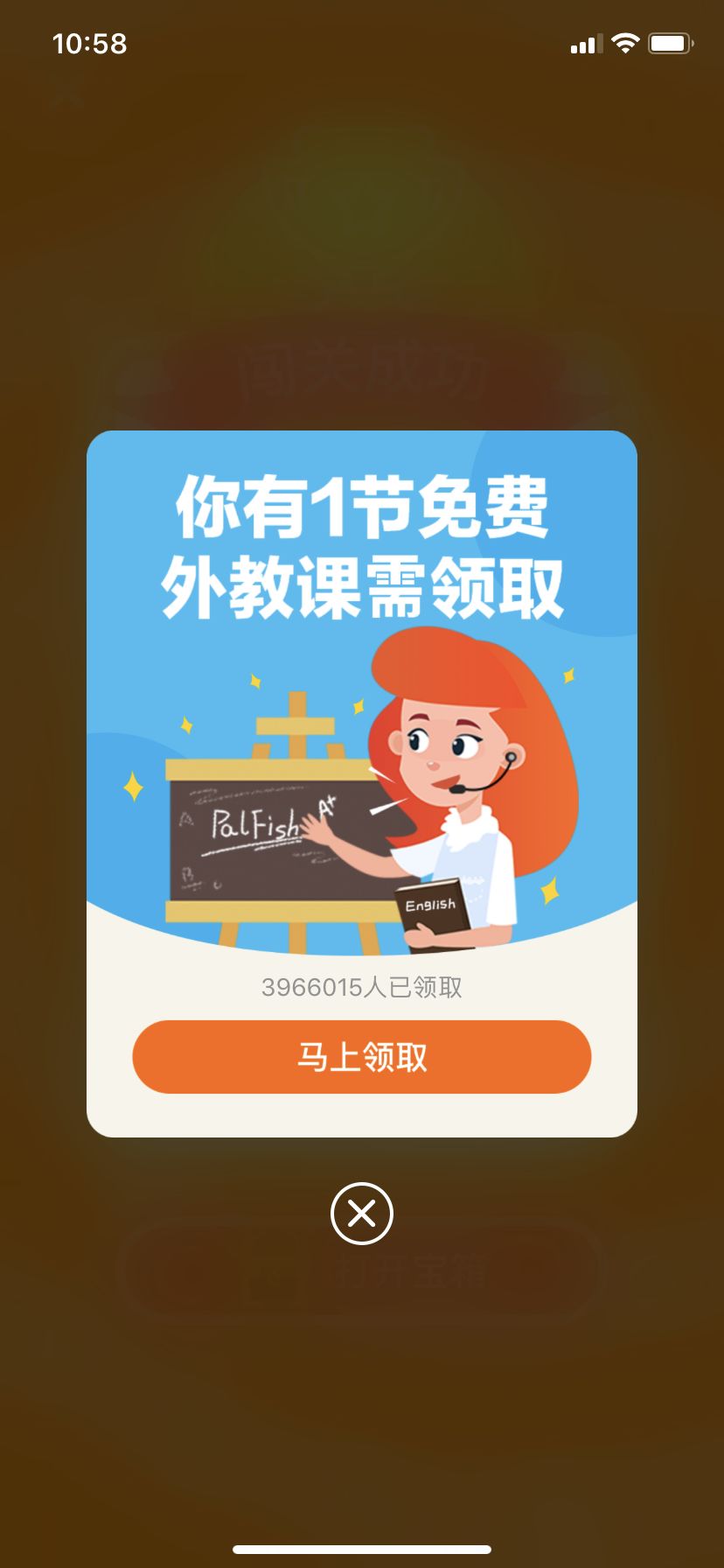Tap the circular X close icon below the popup
Viewport: 724px width, 1568px height.
coord(362,1214)
